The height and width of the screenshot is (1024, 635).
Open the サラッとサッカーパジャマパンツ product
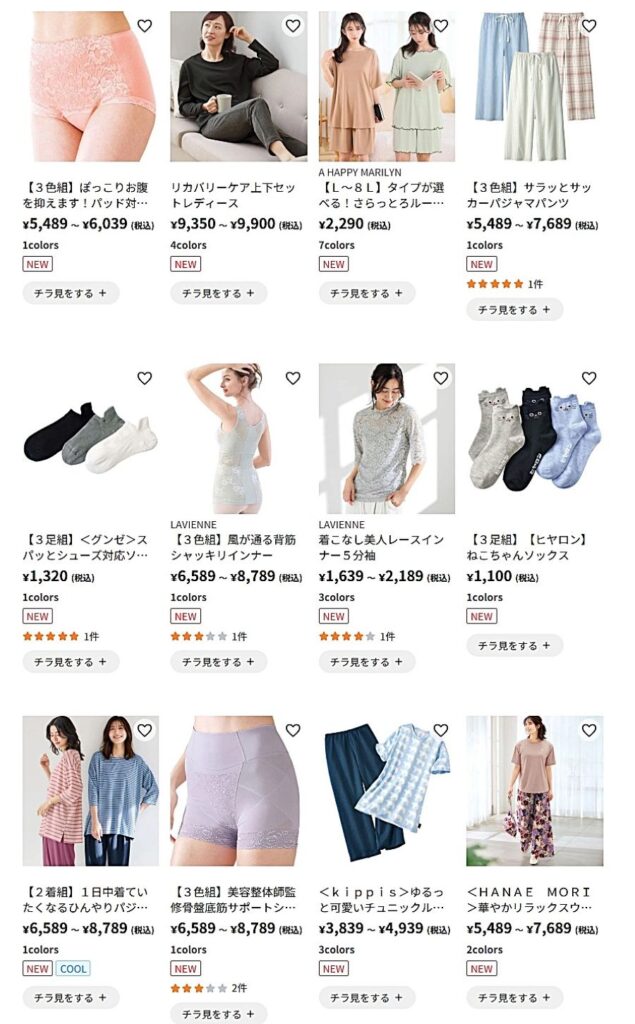coord(534,196)
